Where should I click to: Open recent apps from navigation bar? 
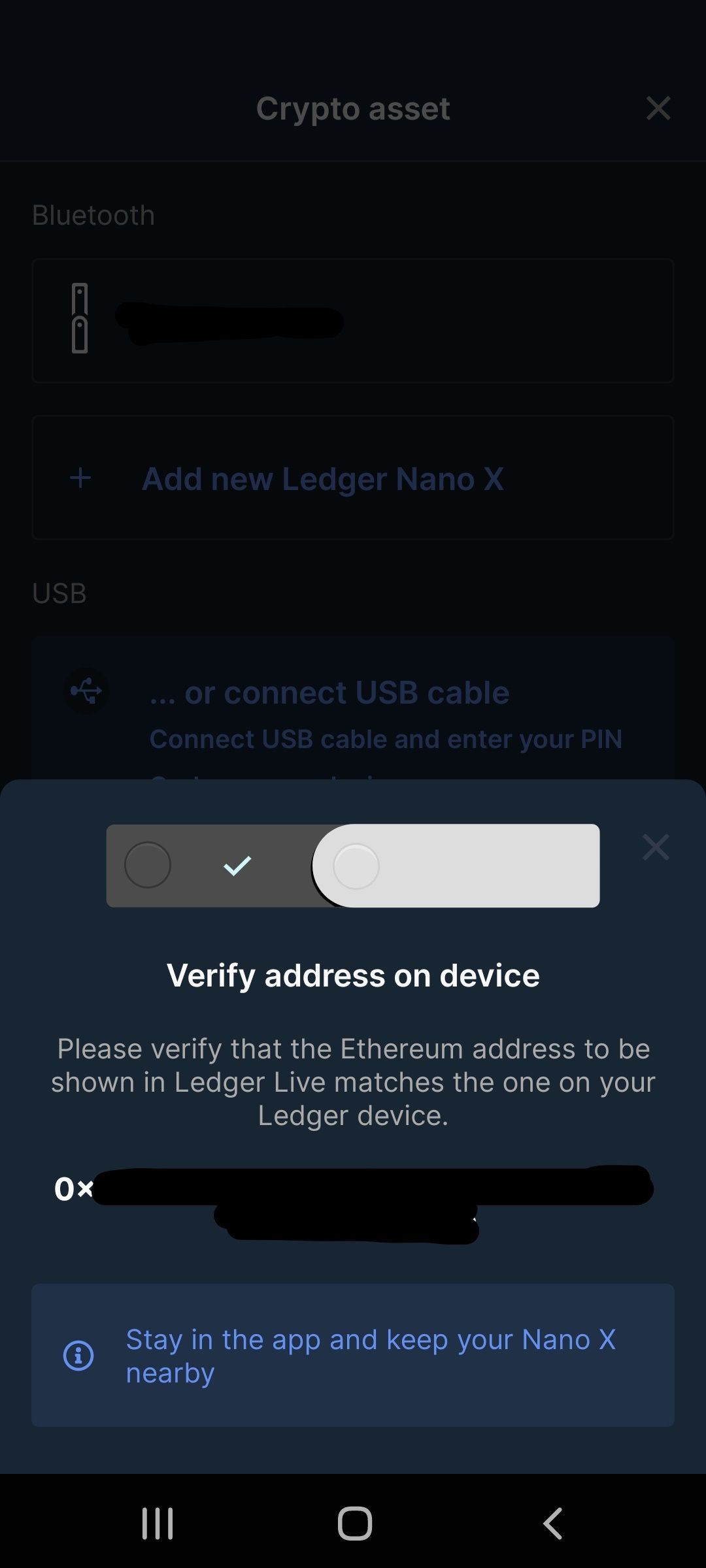158,1524
